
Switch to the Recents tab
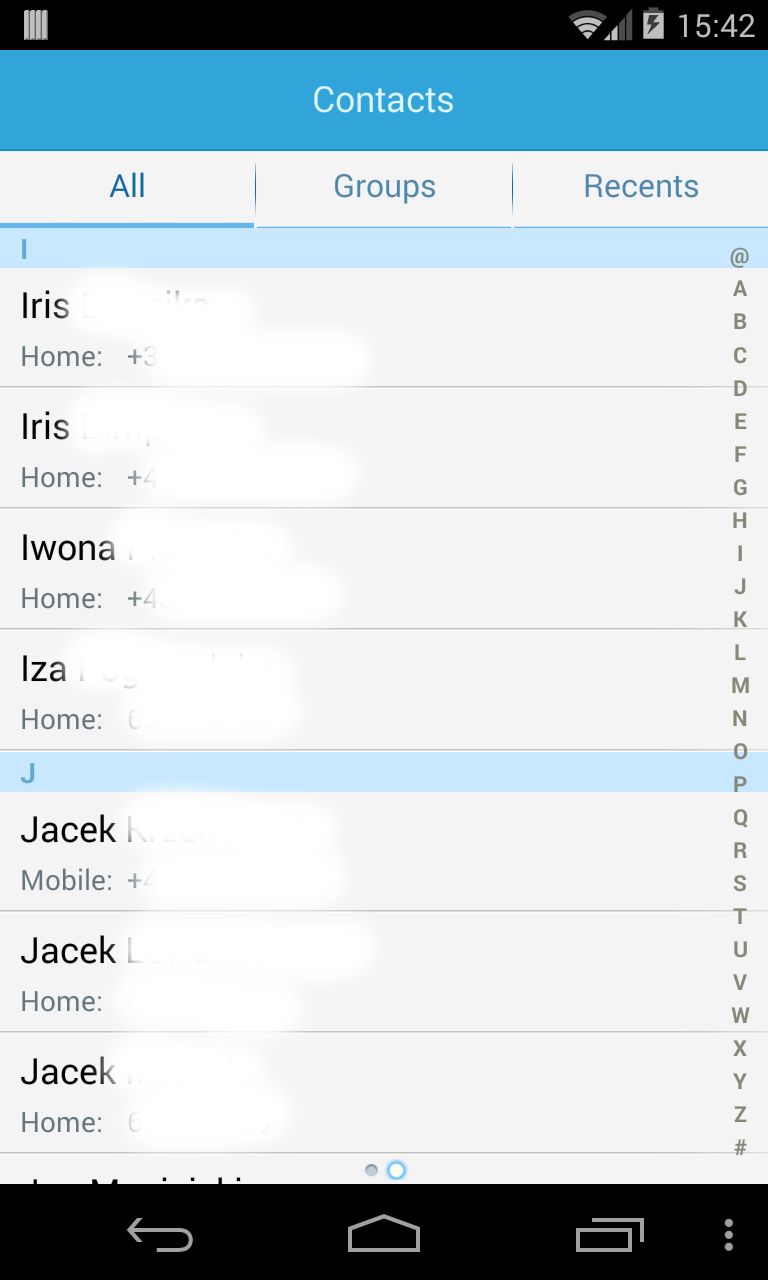(641, 187)
